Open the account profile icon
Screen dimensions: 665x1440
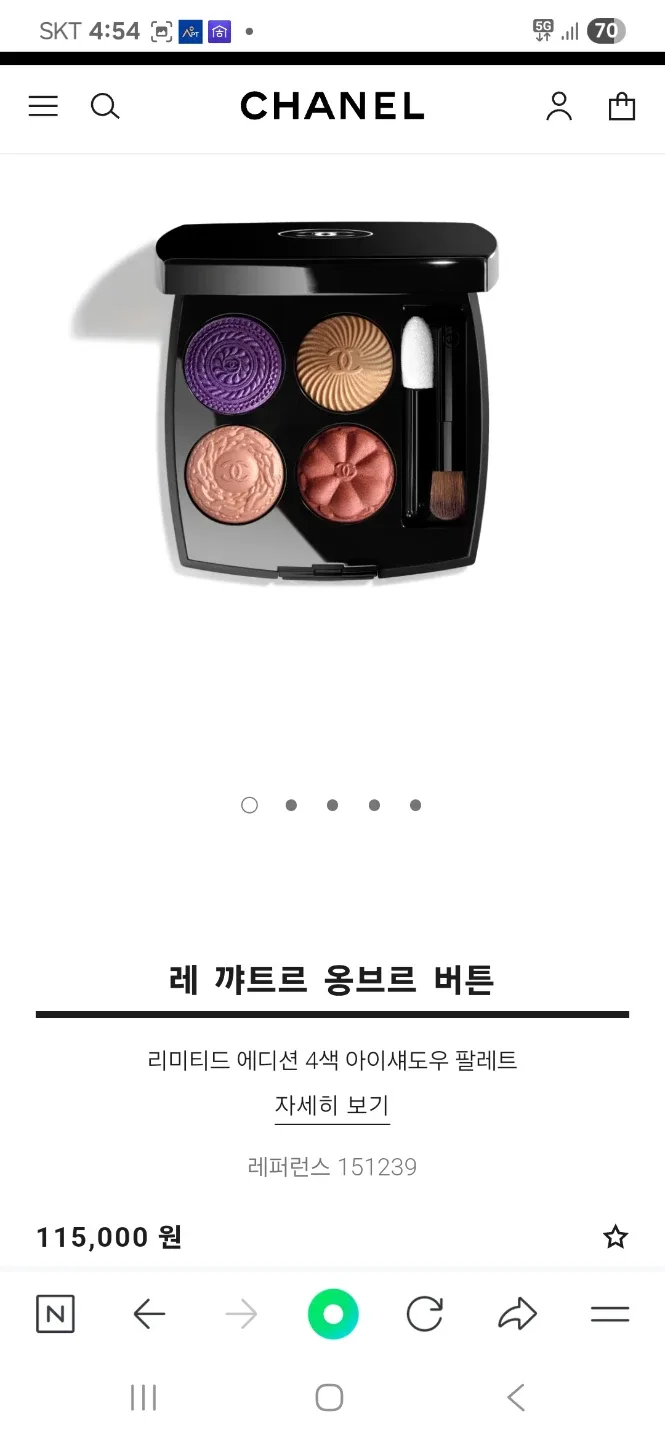559,106
